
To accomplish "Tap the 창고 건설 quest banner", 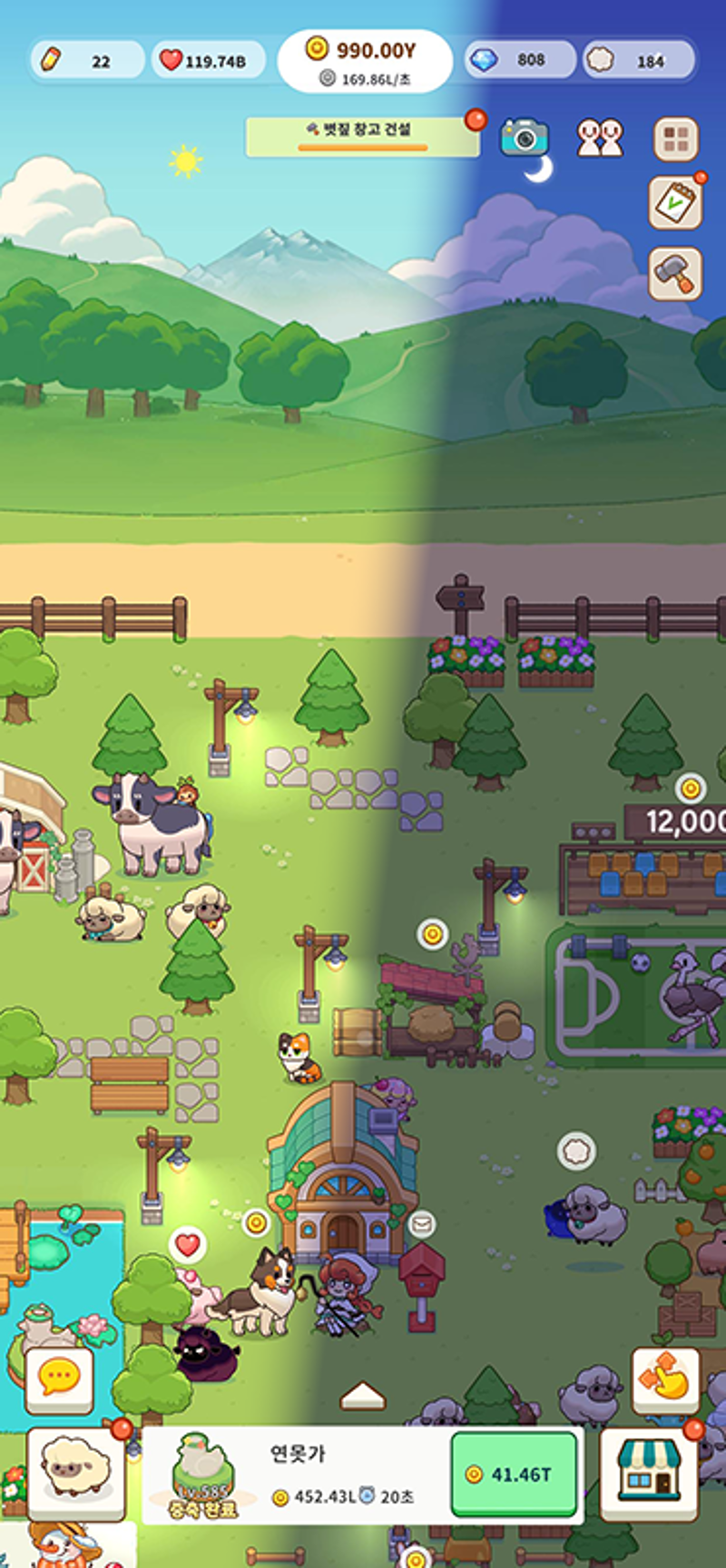I will [362, 136].
